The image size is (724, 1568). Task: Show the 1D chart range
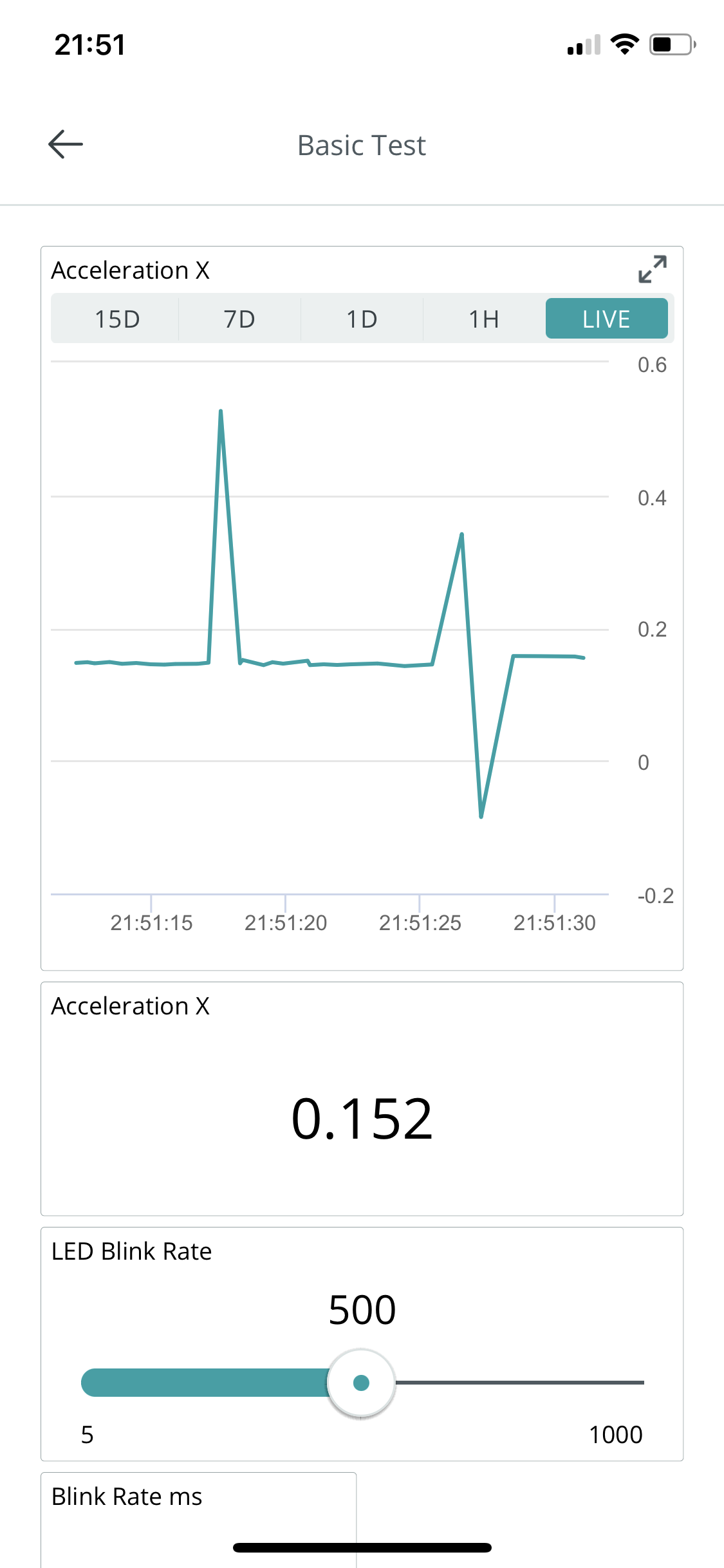[x=362, y=319]
